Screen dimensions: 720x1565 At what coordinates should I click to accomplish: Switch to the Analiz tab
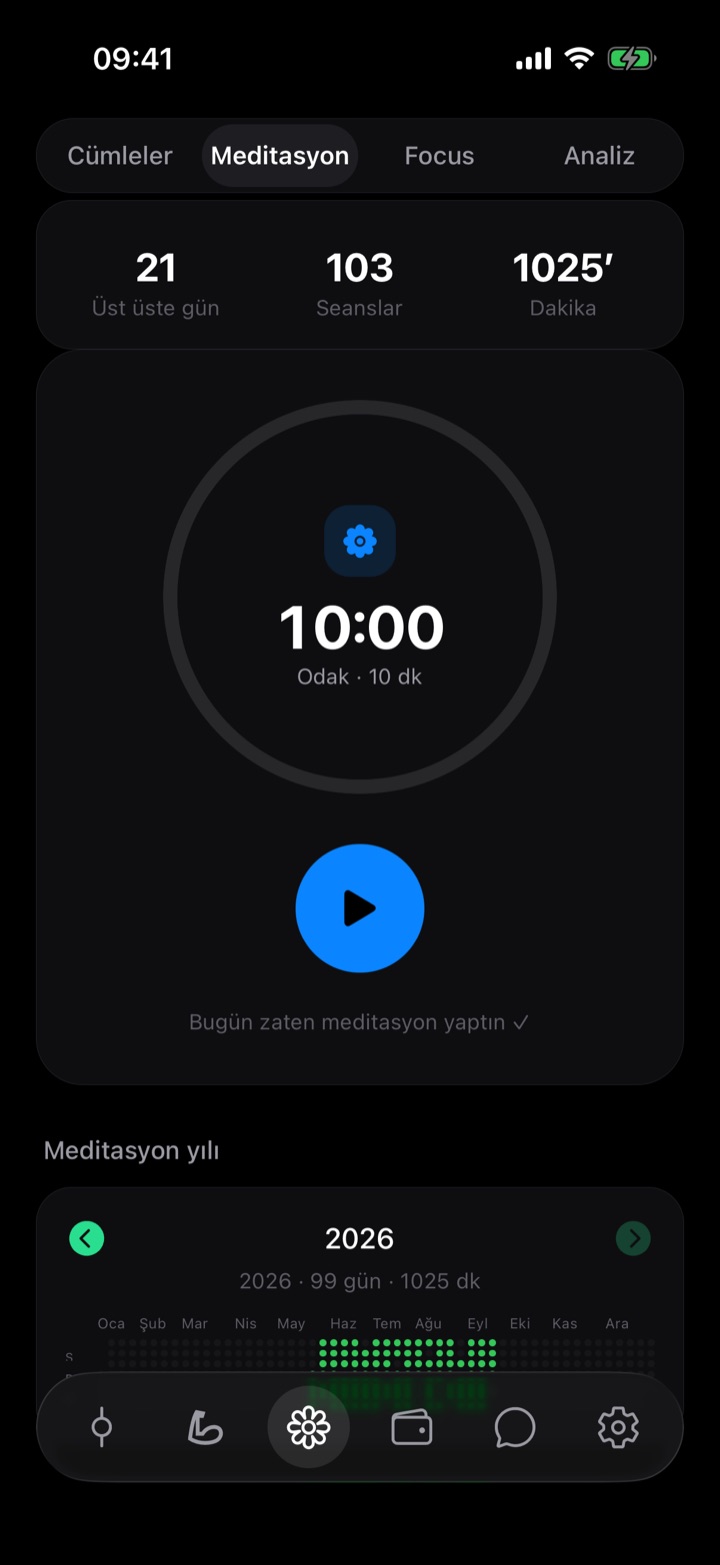point(599,156)
